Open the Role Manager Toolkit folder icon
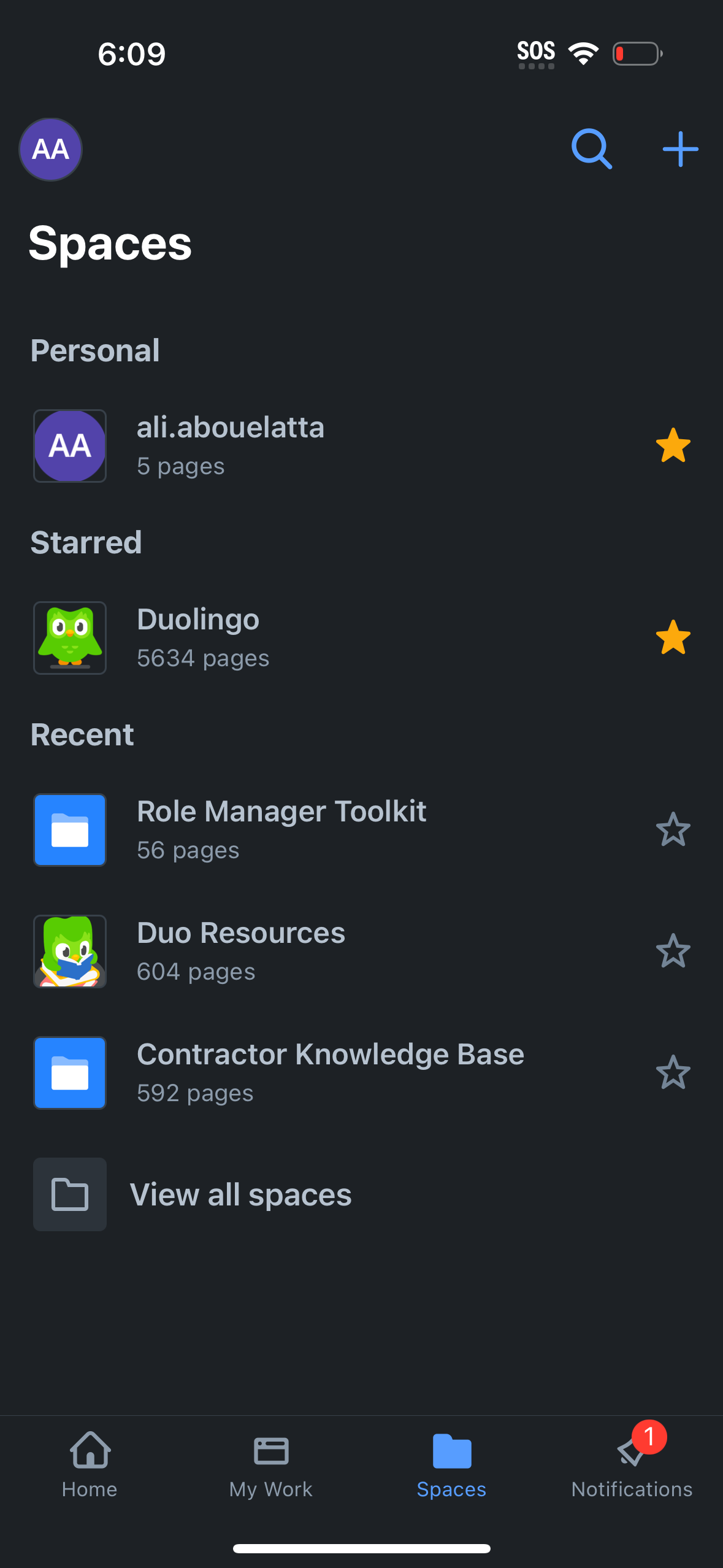Image resolution: width=723 pixels, height=1568 pixels. click(69, 829)
